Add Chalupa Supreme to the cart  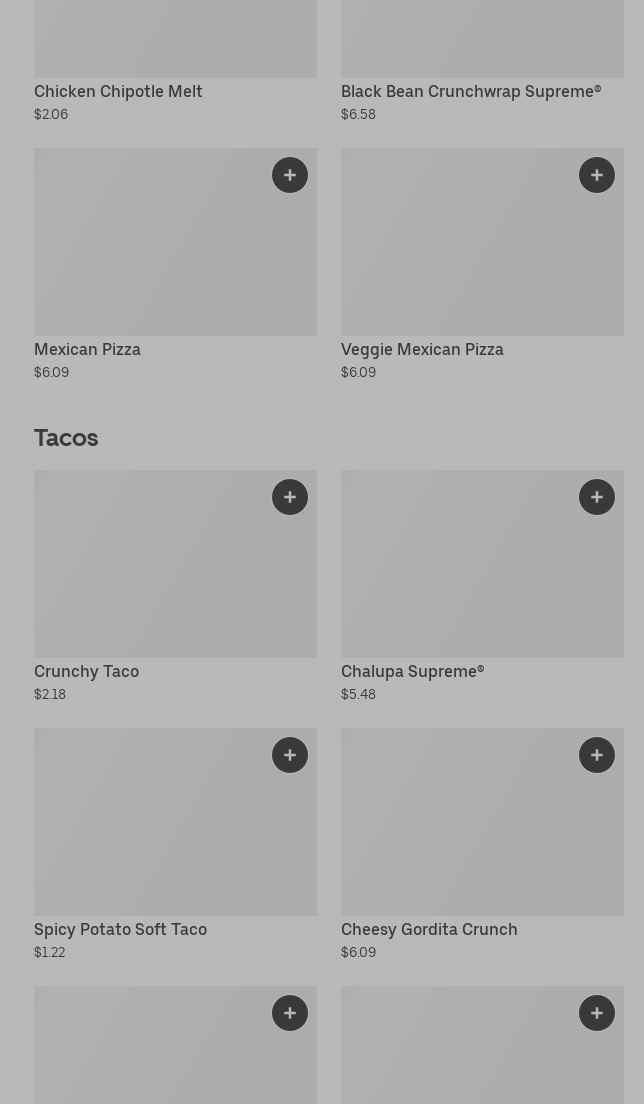pos(597,497)
